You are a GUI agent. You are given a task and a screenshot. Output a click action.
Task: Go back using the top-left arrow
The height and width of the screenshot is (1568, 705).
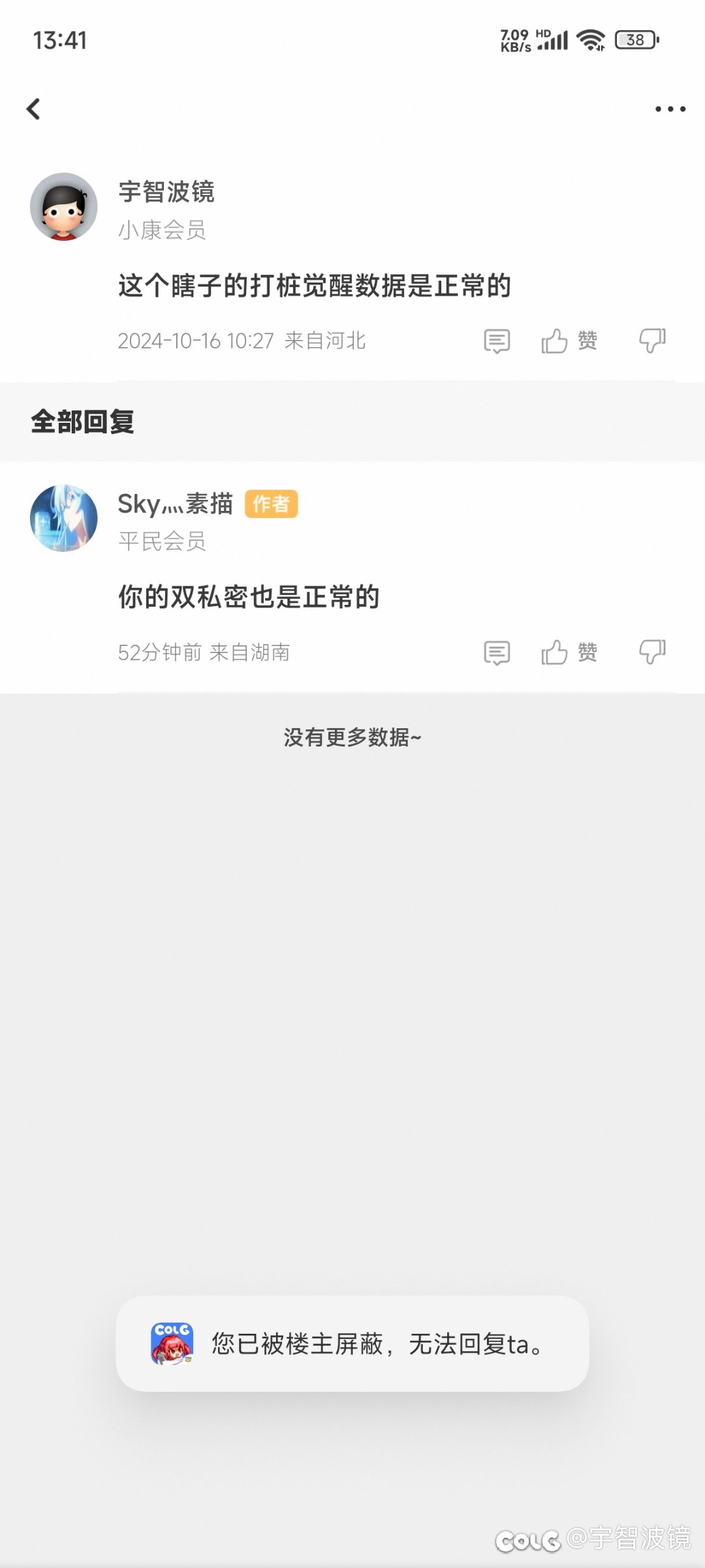pos(33,109)
